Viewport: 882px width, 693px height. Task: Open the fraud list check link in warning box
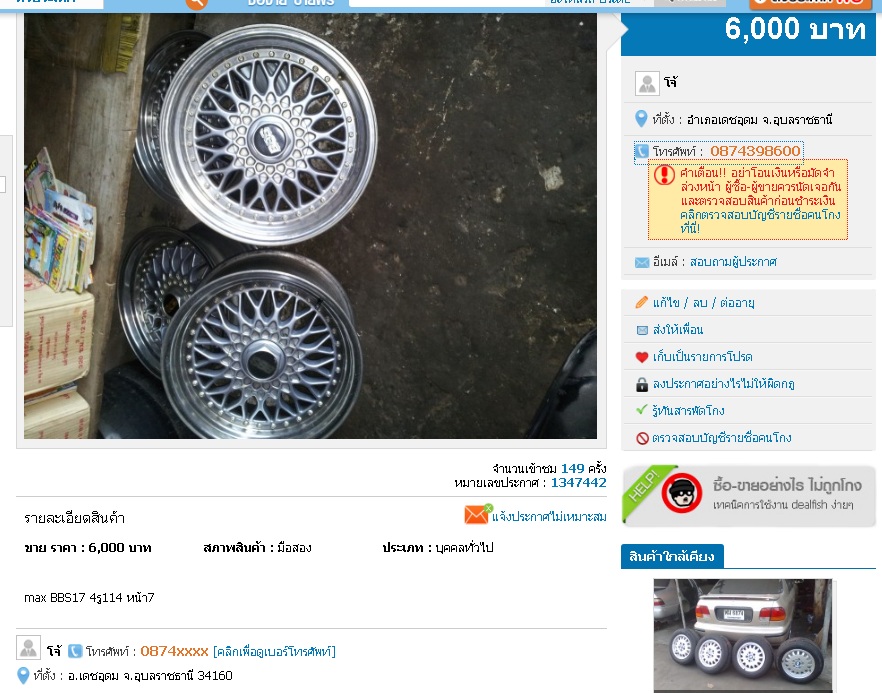pos(746,221)
